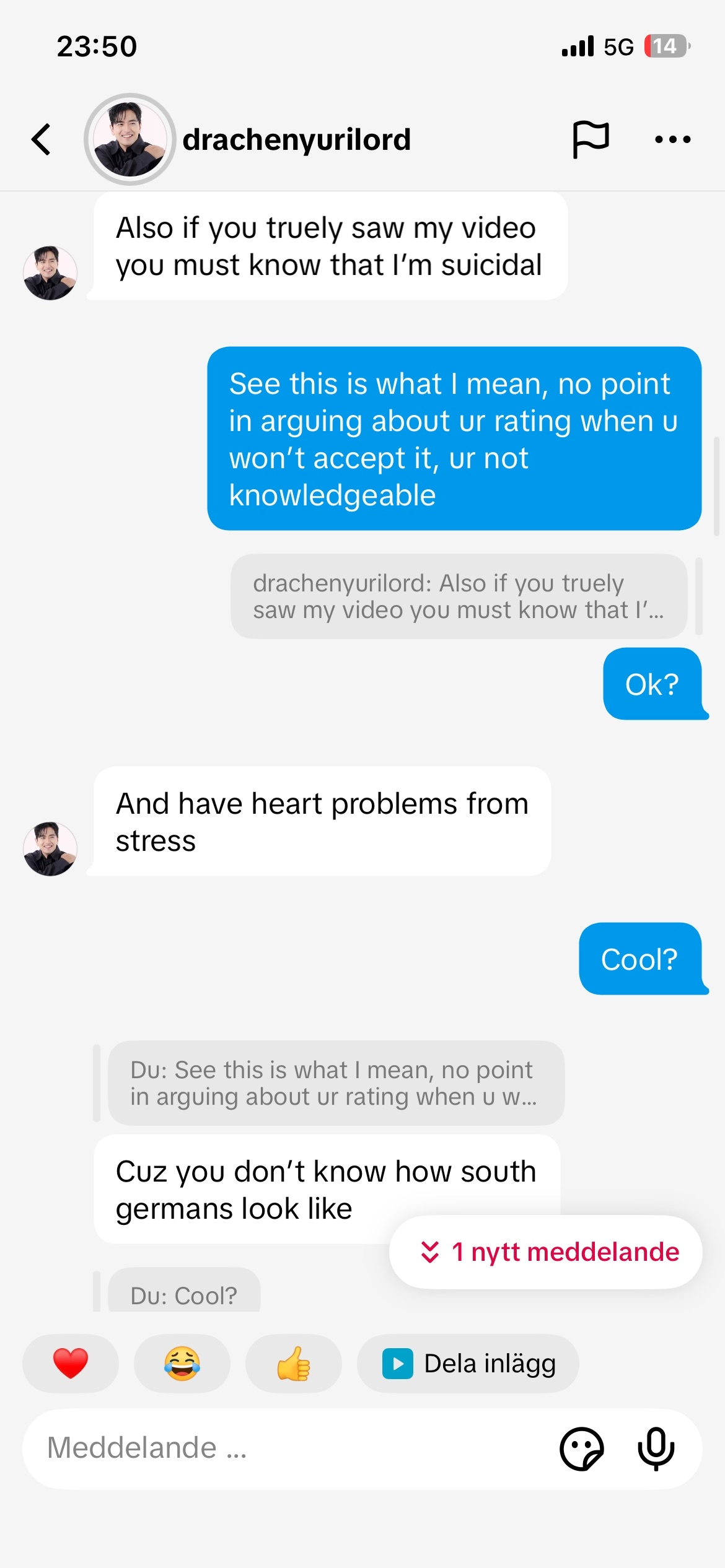
Task: Tap the microphone voice message icon
Action: pyautogui.click(x=656, y=1448)
